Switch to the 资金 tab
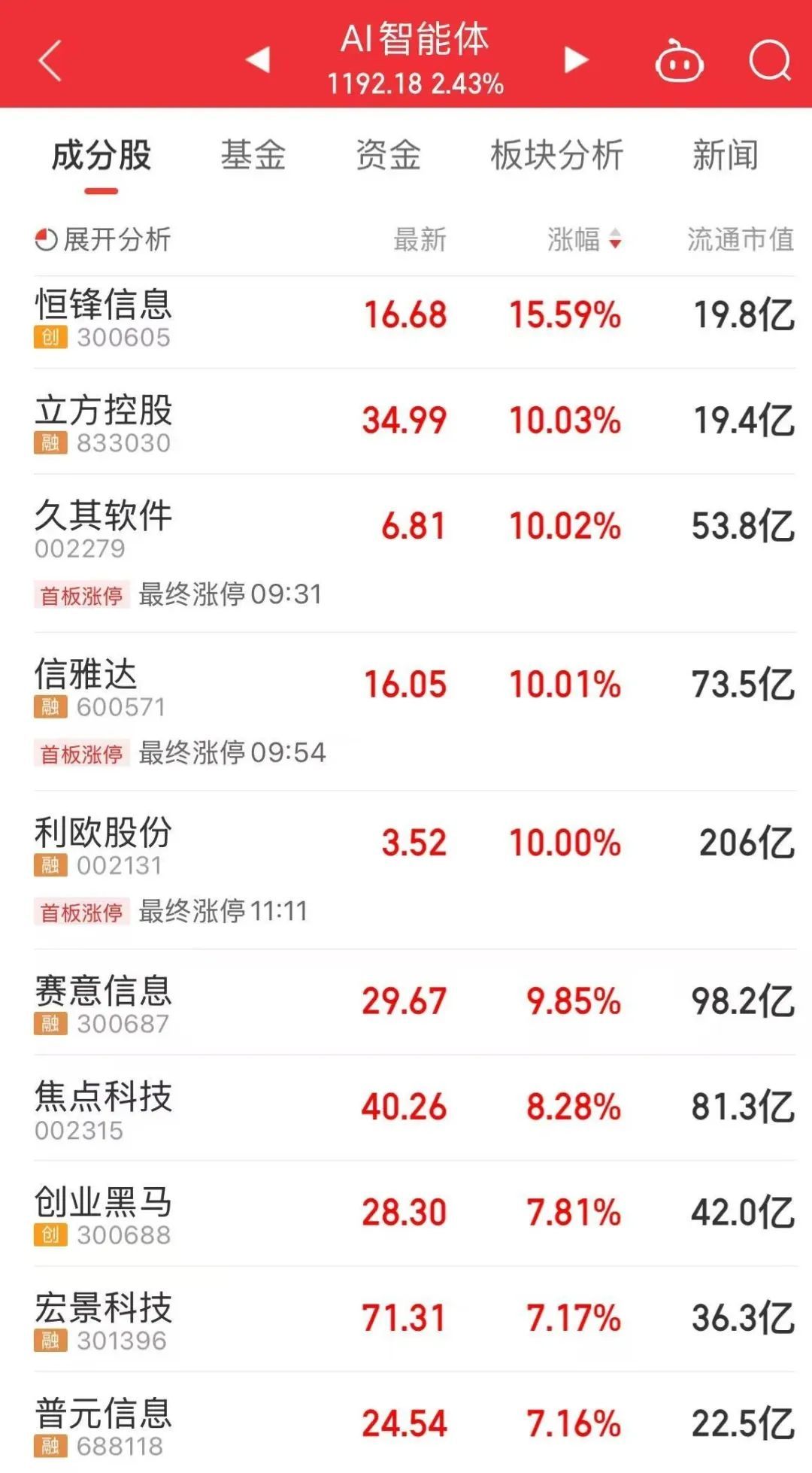This screenshot has width=812, height=1473. coord(388,156)
